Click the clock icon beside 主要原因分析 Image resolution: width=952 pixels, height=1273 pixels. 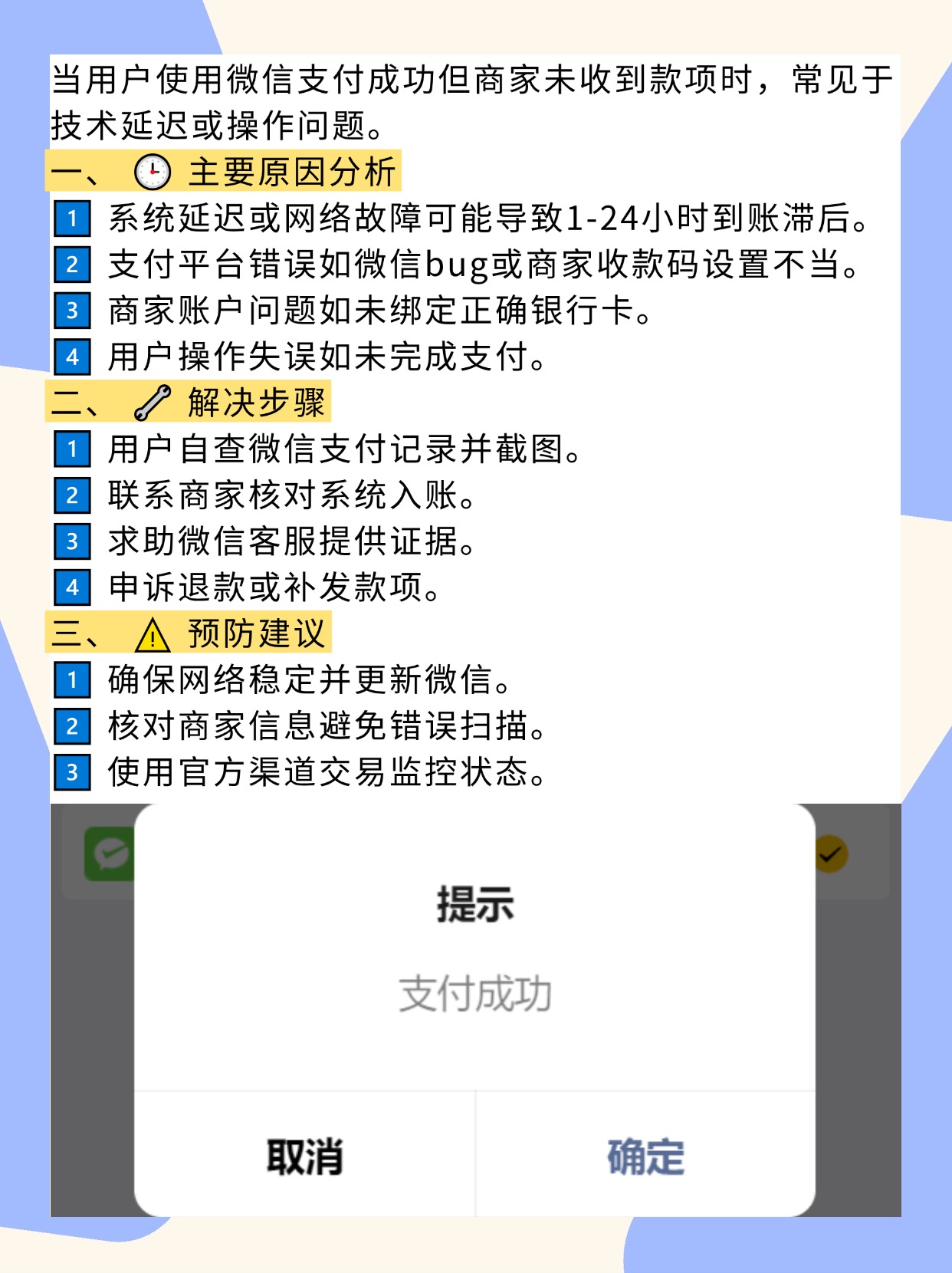coord(150,172)
